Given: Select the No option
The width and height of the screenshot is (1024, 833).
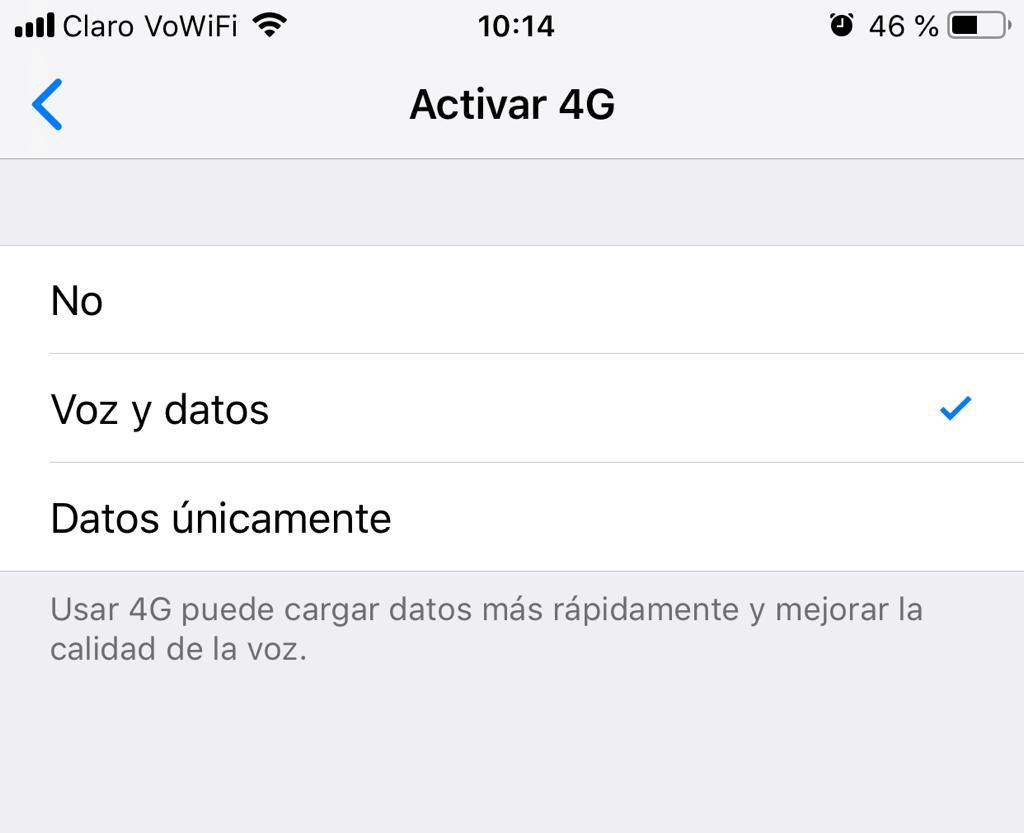Looking at the screenshot, I should pos(512,300).
